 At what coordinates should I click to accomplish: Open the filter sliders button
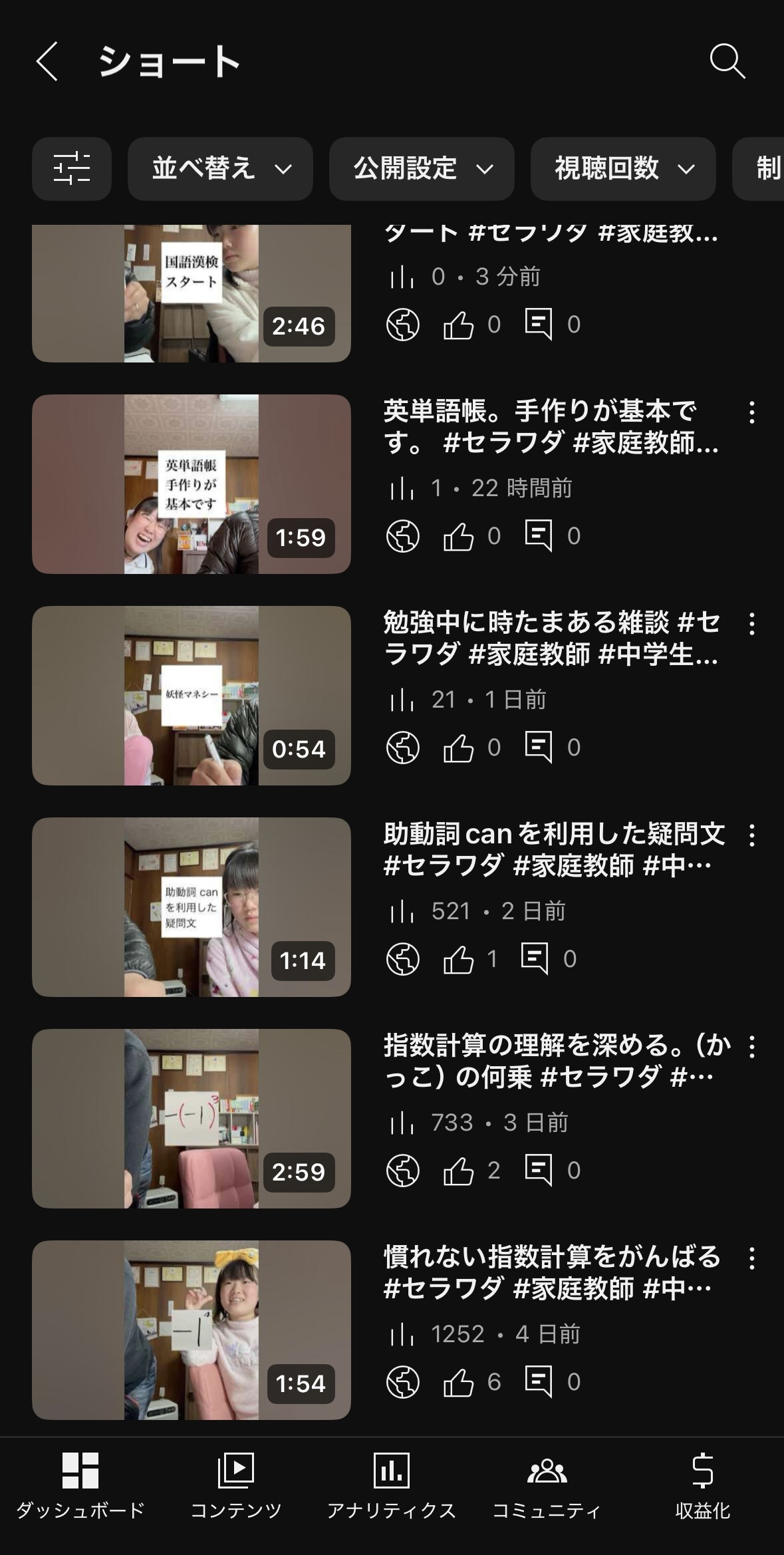click(x=72, y=168)
